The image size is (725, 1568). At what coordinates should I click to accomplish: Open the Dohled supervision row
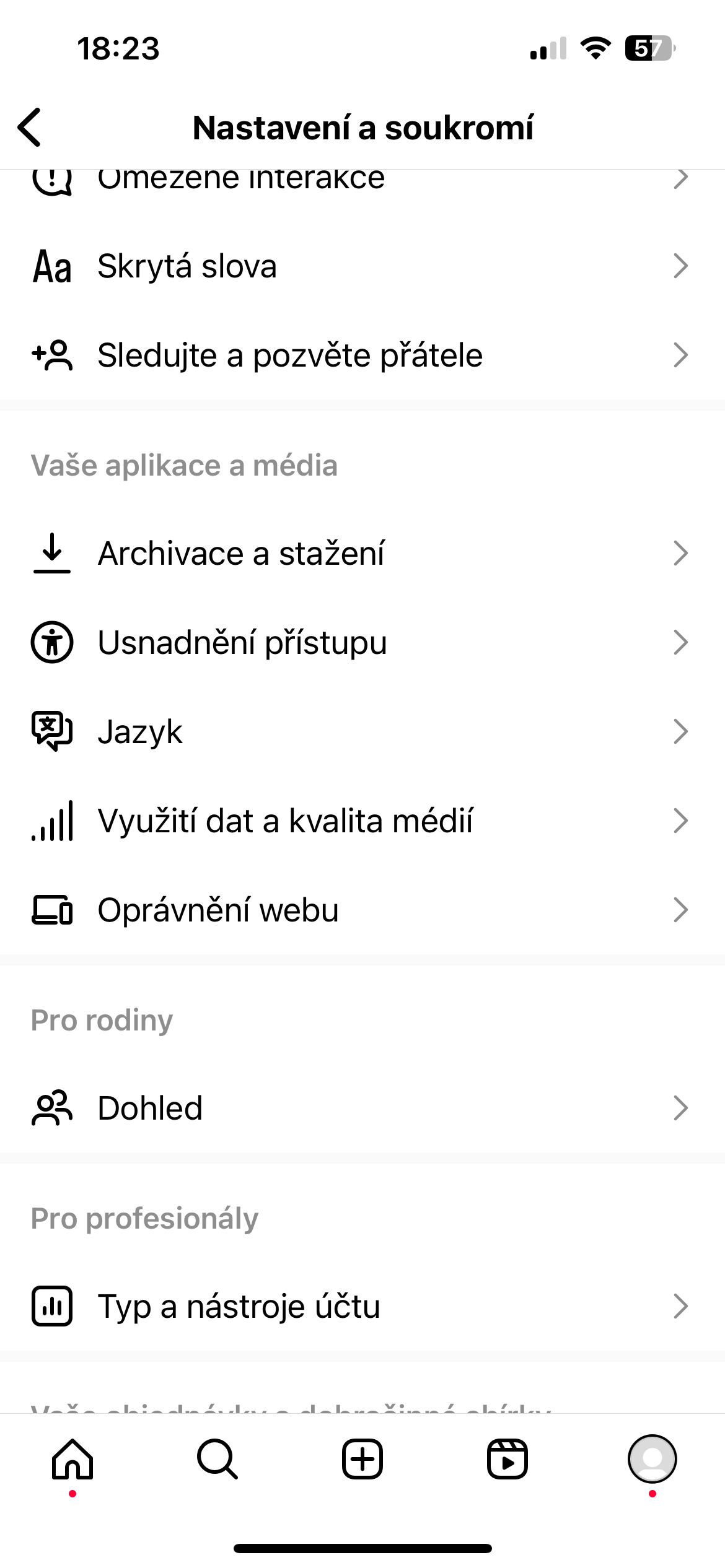click(x=362, y=1108)
